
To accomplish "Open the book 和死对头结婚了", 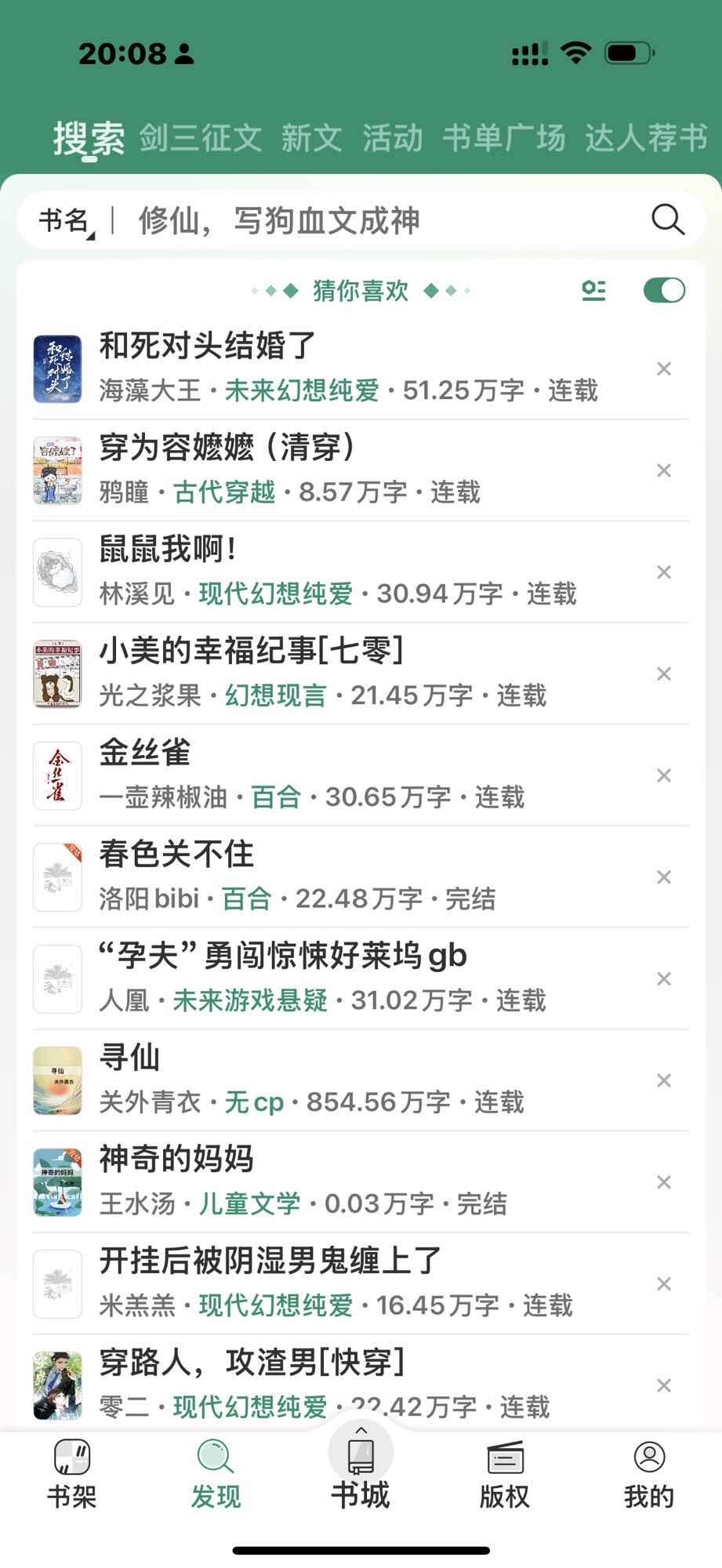I will tap(208, 346).
